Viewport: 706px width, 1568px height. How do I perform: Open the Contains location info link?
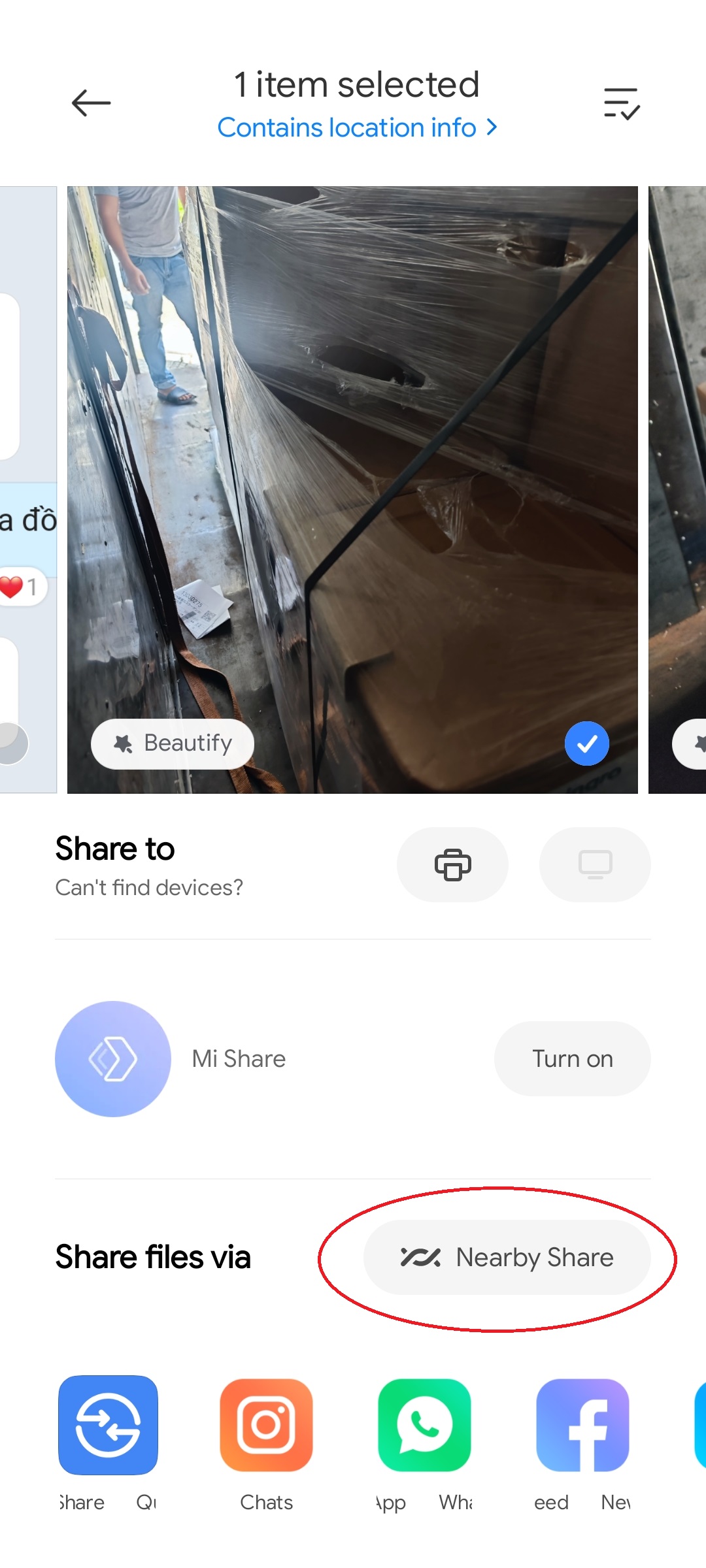pos(358,127)
